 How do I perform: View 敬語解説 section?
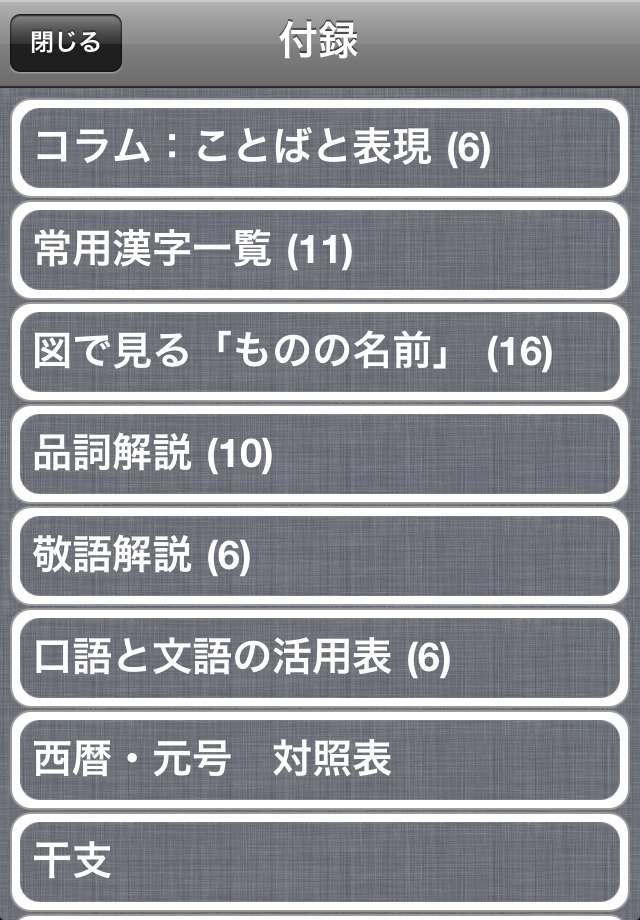(x=318, y=556)
